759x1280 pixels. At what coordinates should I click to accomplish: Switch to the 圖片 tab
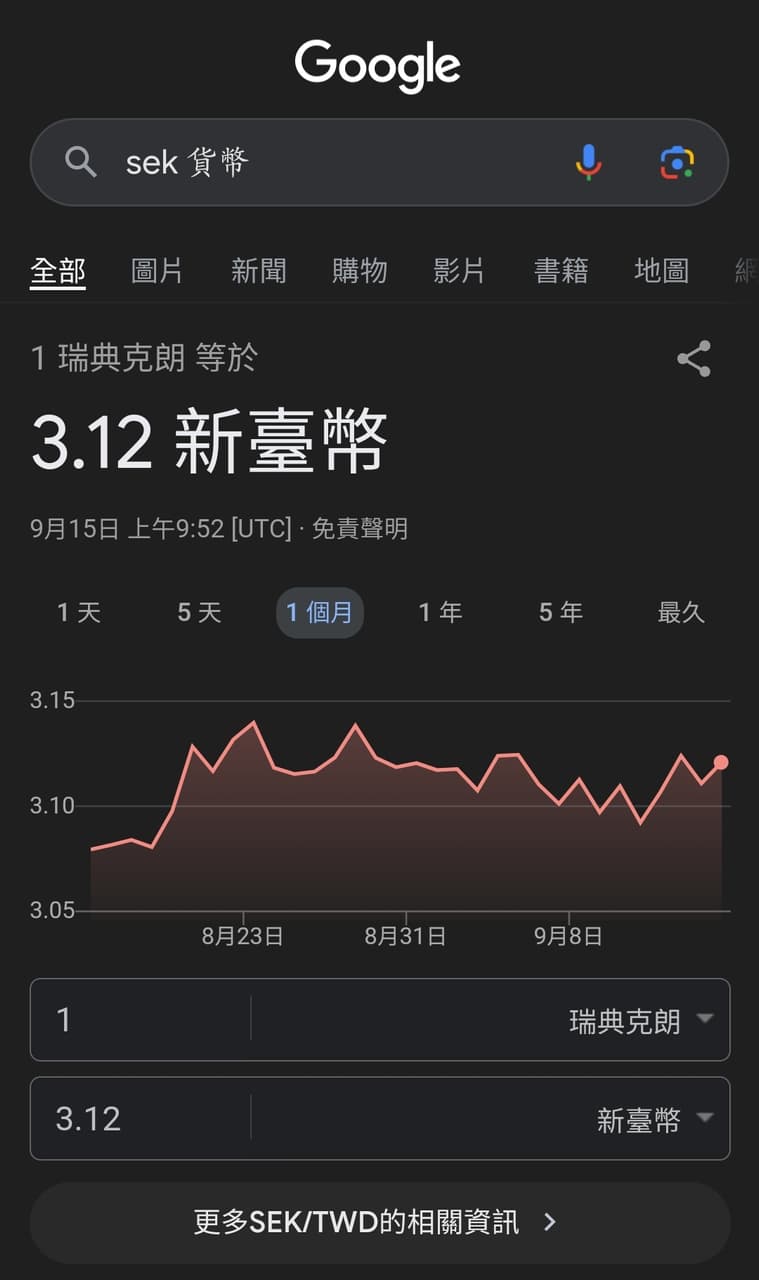[x=157, y=270]
